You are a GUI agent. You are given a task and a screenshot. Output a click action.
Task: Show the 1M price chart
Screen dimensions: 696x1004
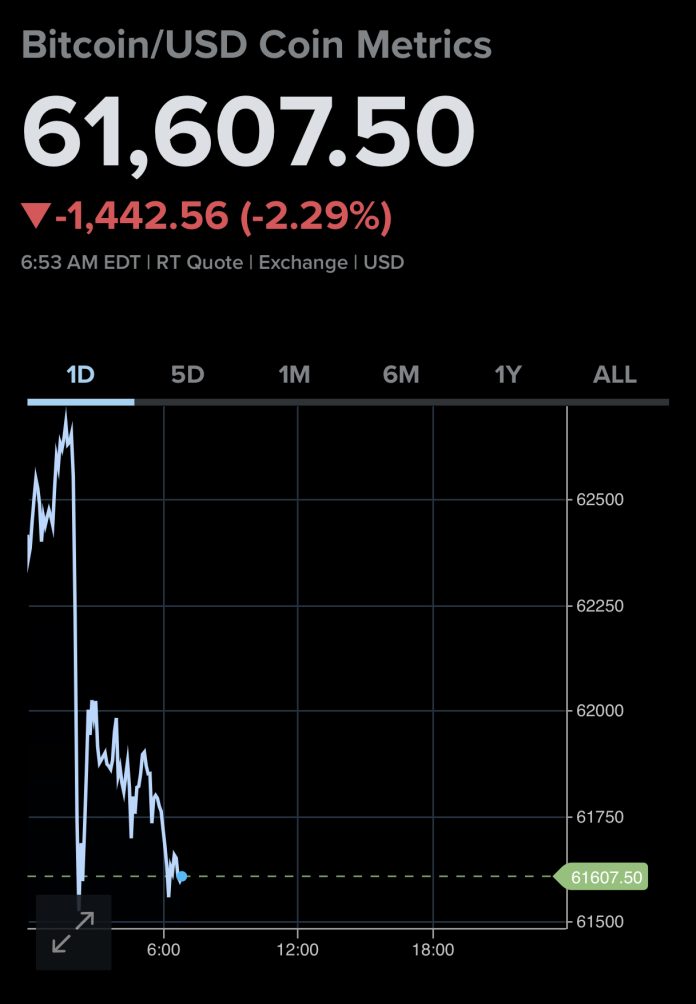tap(294, 375)
